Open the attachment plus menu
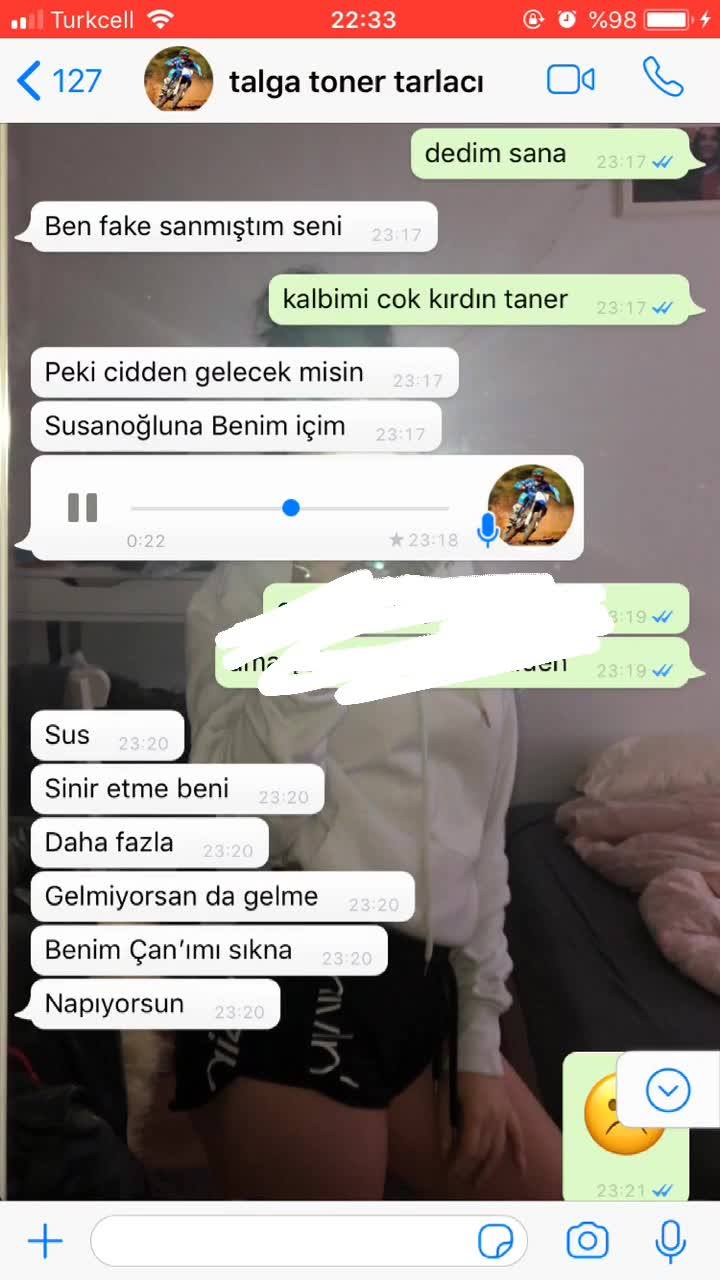 click(44, 1242)
